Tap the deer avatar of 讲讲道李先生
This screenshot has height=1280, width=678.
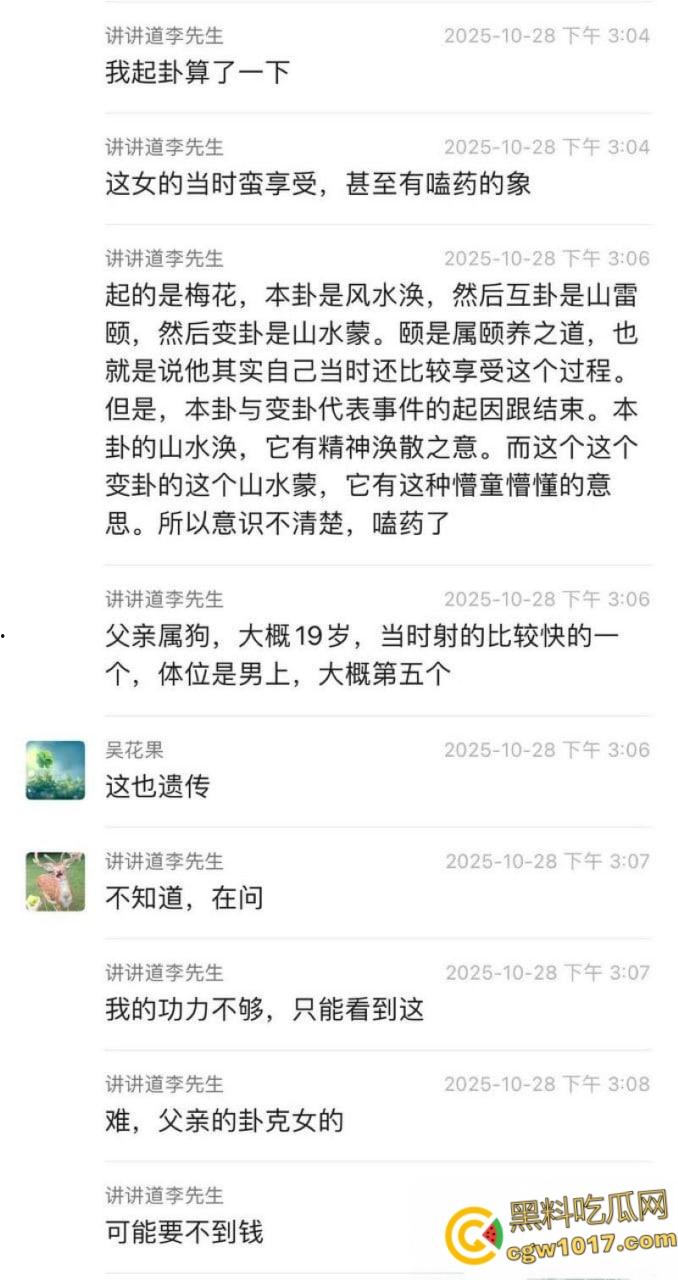[55, 881]
